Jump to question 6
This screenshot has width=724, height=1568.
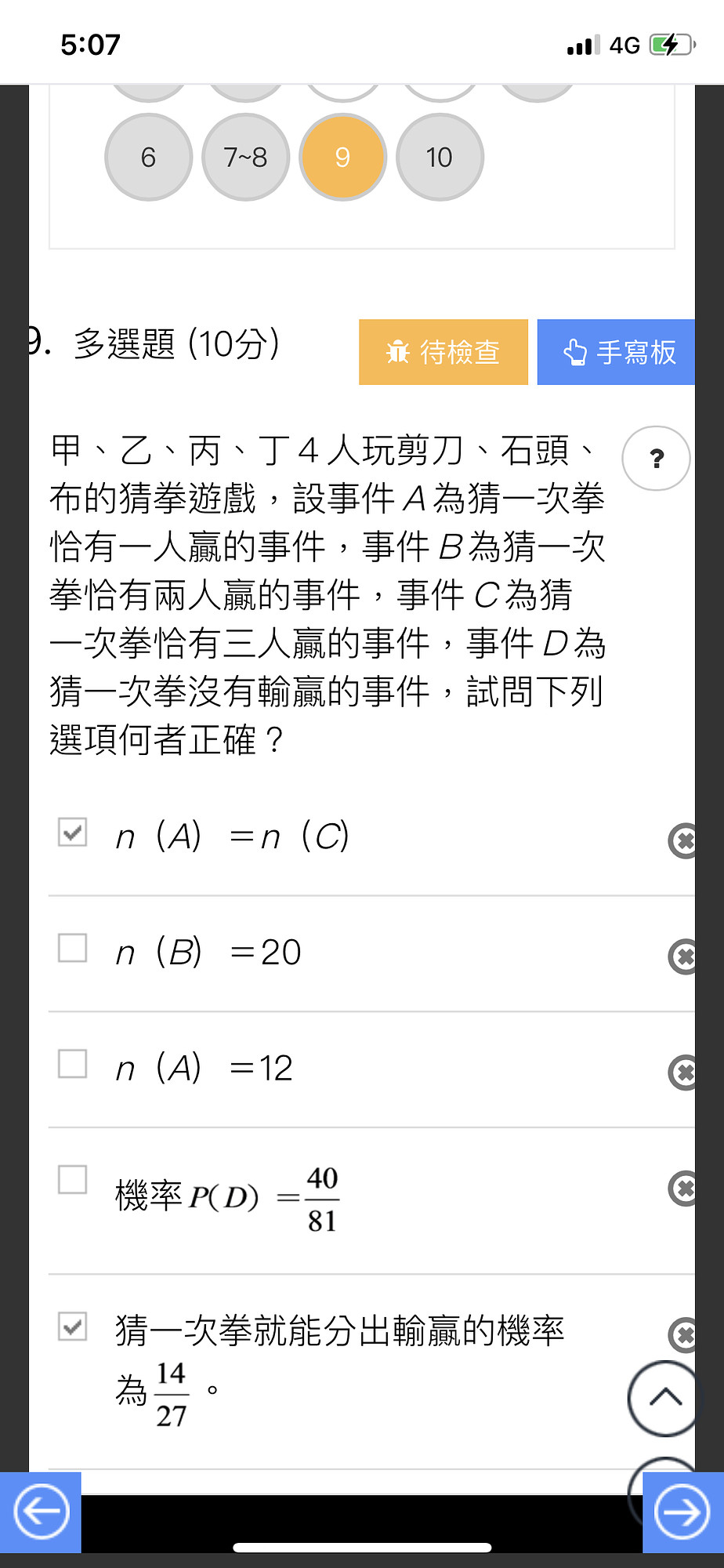click(x=148, y=157)
